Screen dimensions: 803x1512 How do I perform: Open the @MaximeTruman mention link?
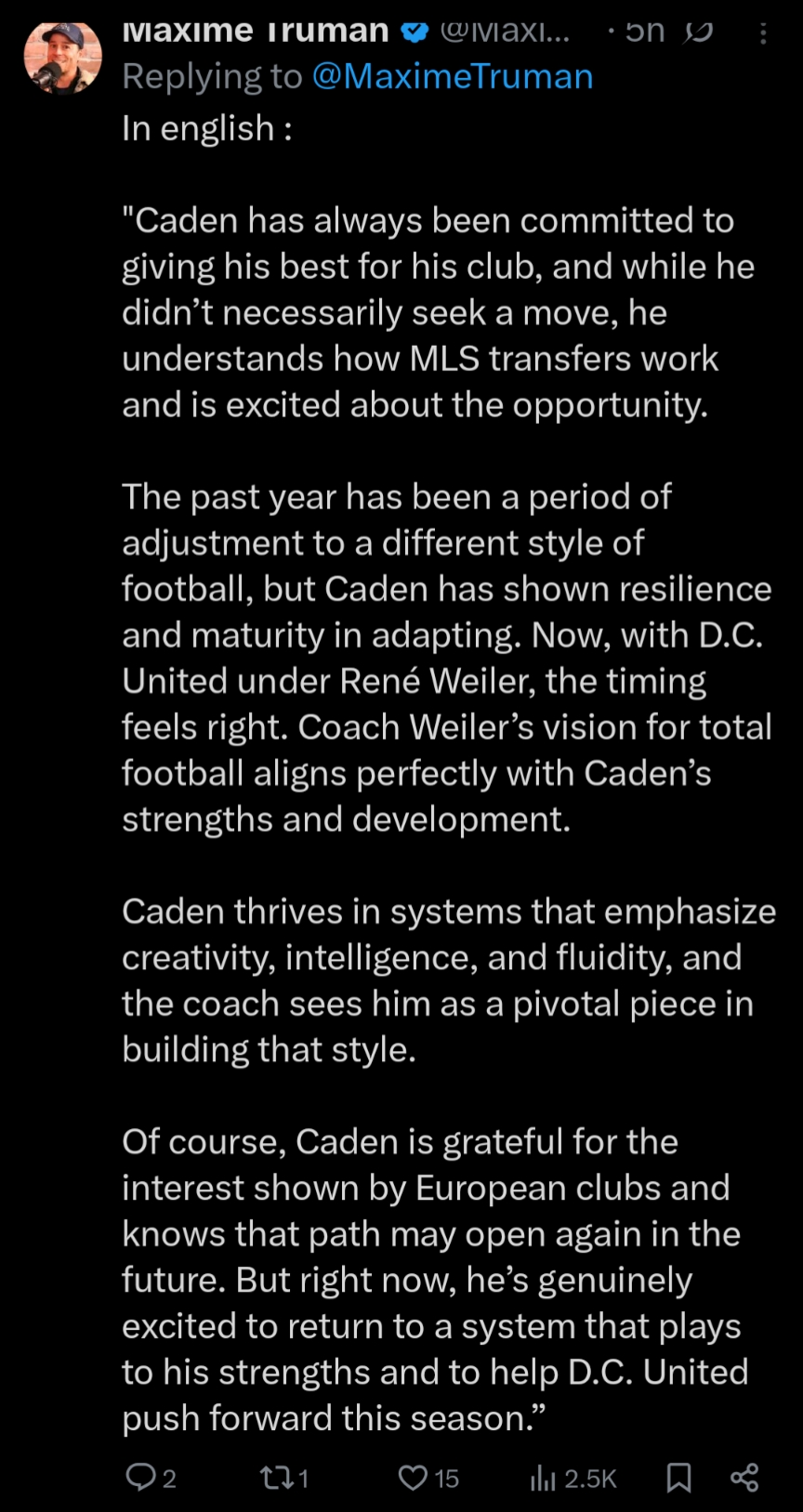[452, 77]
